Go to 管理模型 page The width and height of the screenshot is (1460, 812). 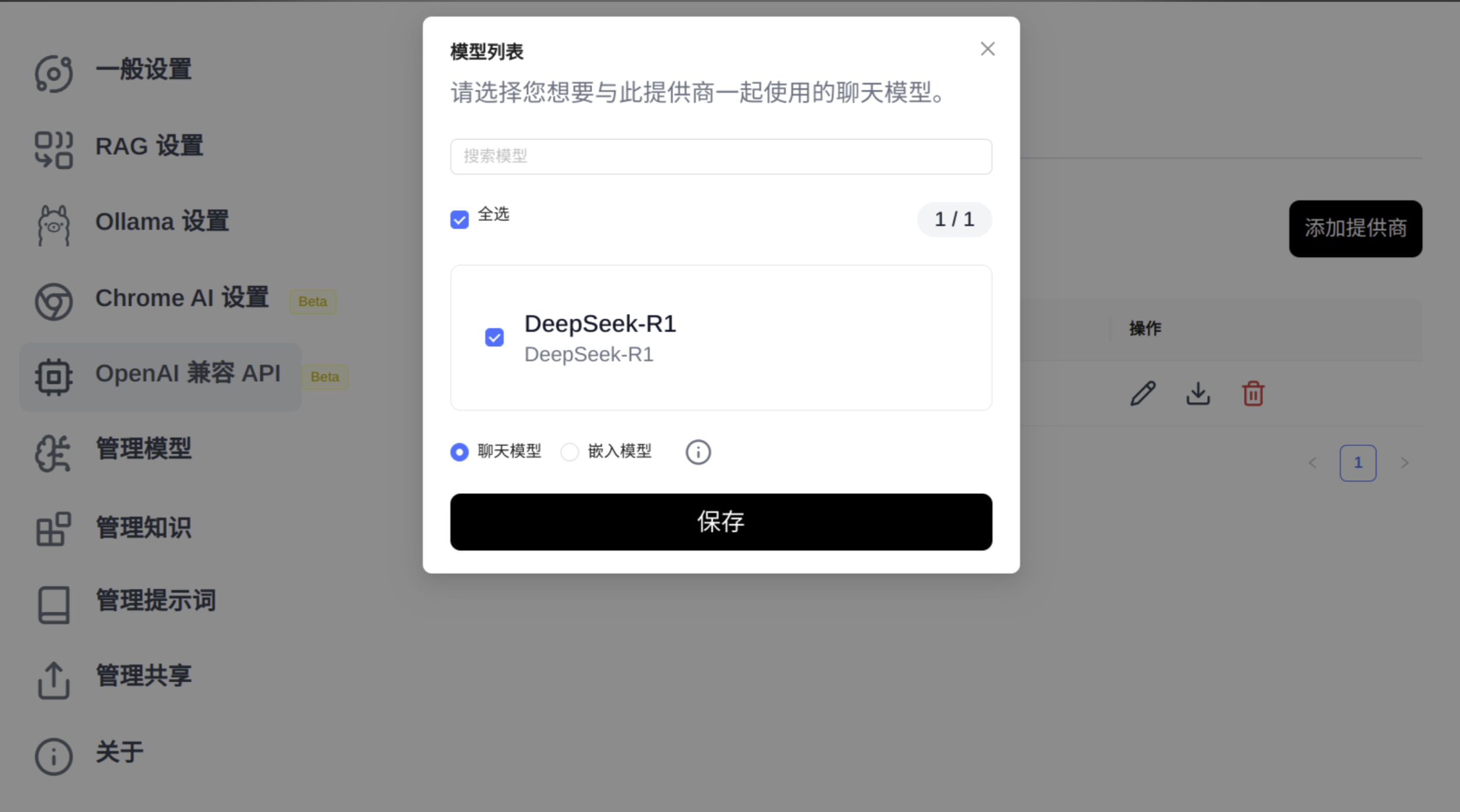143,449
